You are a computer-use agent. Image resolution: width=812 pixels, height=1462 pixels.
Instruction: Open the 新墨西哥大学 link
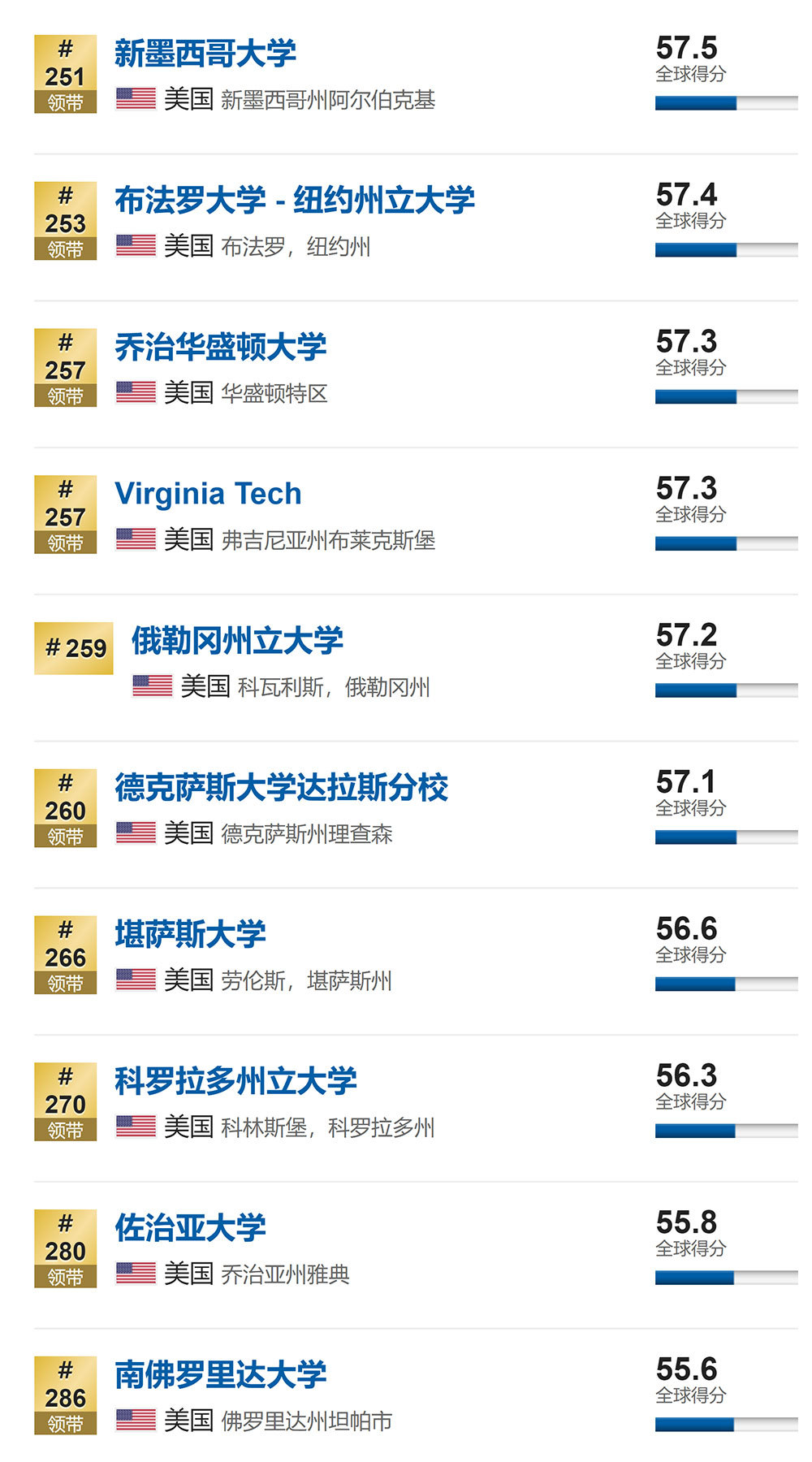point(205,54)
